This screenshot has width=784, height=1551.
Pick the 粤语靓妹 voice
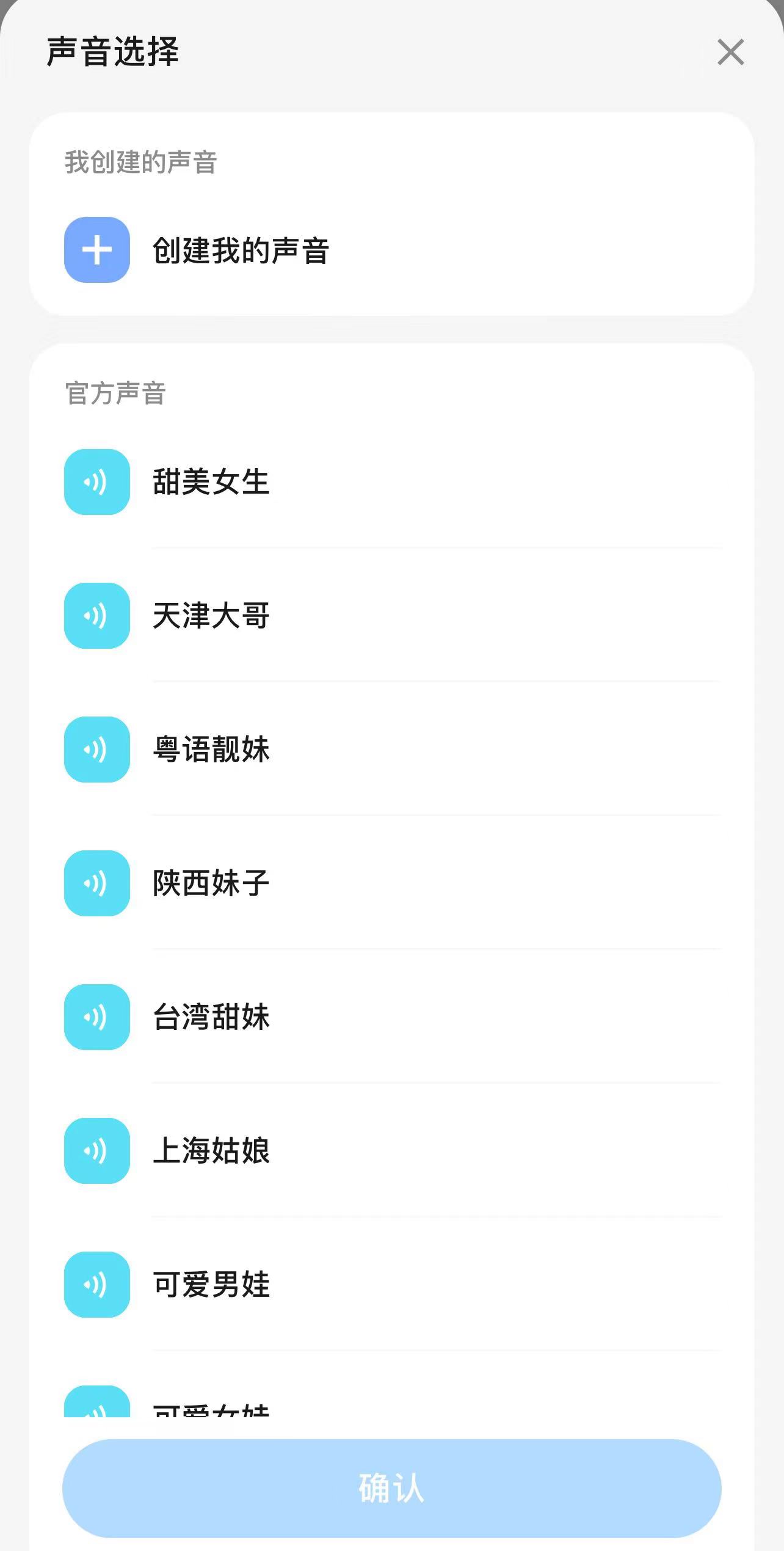211,750
